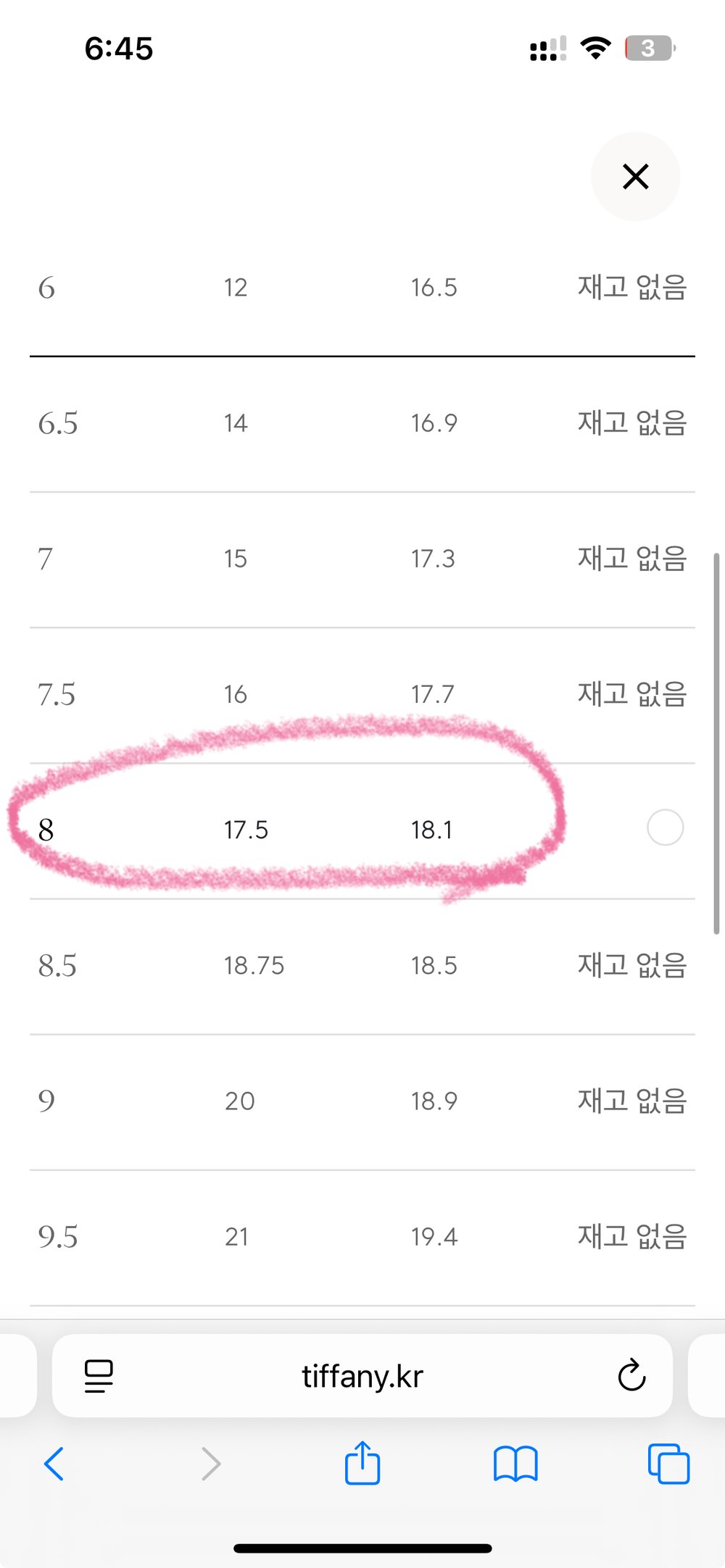
Task: Select the size 8 radio button
Action: click(665, 827)
